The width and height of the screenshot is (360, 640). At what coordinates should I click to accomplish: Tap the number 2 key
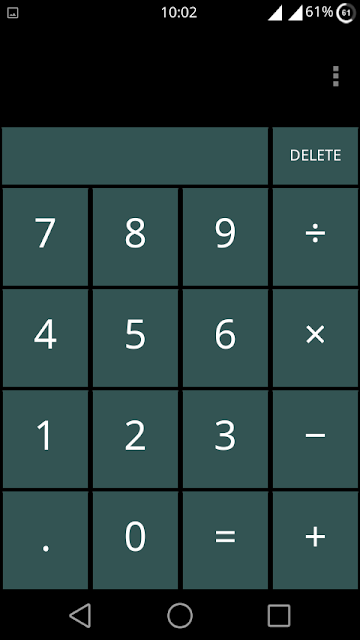(135, 439)
